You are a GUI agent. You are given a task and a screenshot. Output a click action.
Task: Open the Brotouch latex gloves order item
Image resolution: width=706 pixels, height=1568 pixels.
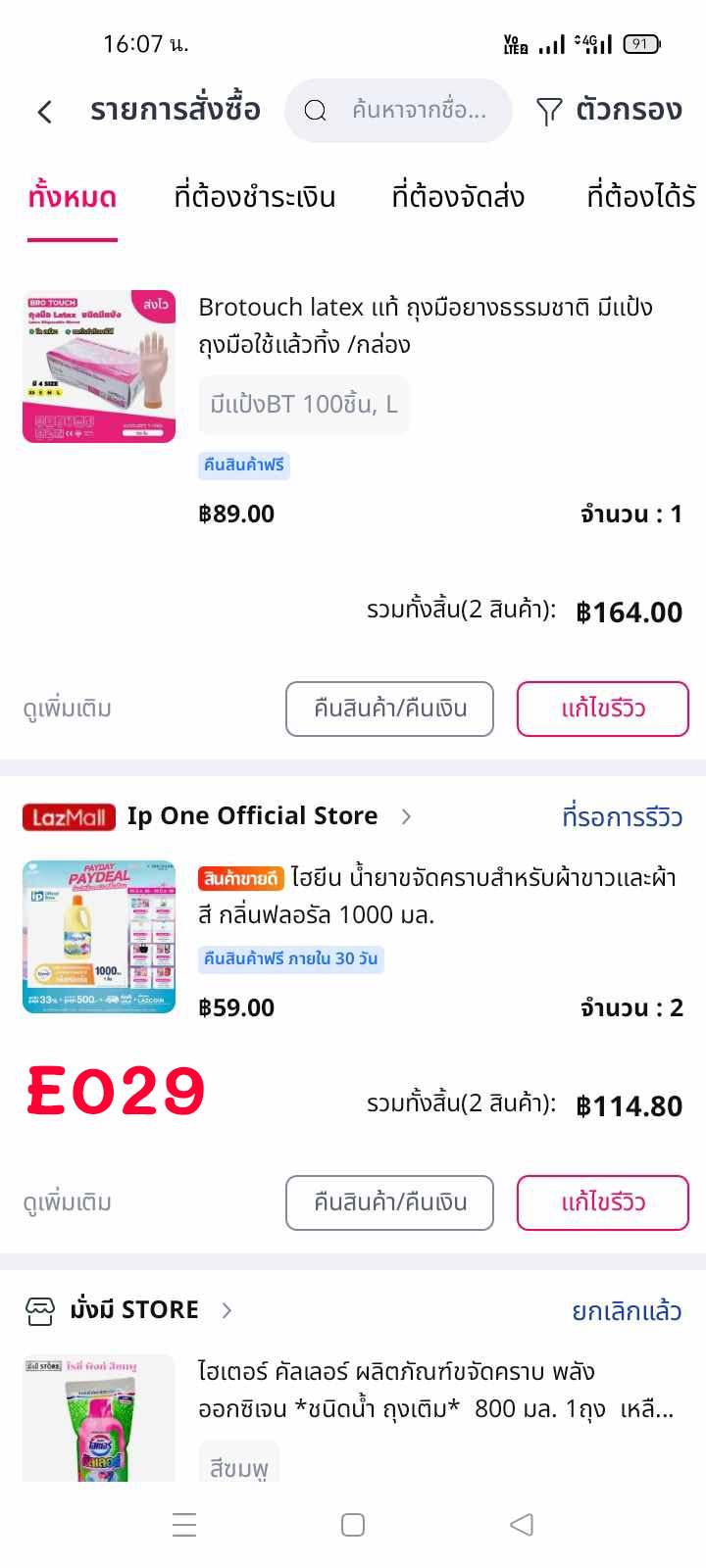353,410
